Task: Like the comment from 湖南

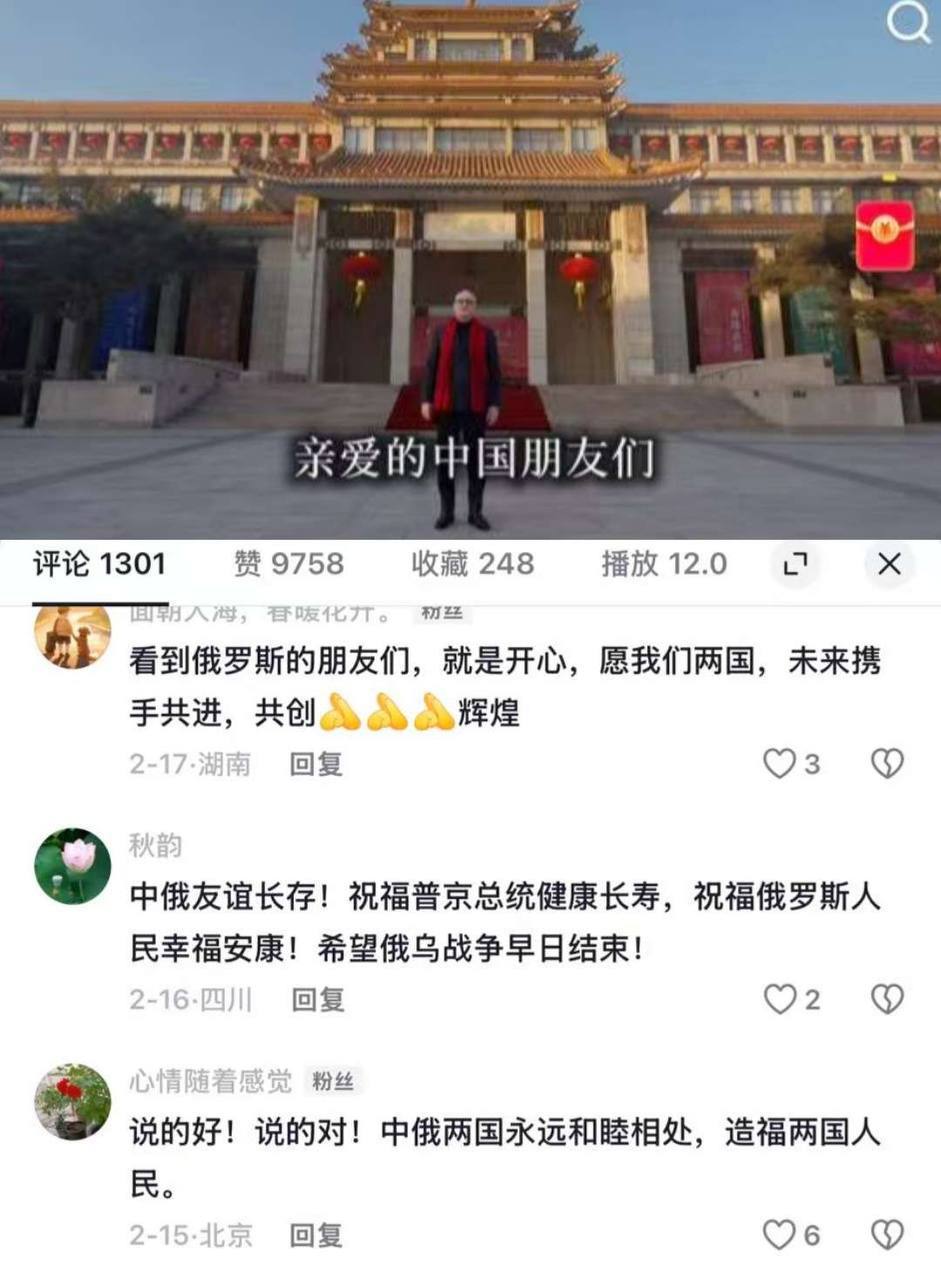Action: click(779, 765)
